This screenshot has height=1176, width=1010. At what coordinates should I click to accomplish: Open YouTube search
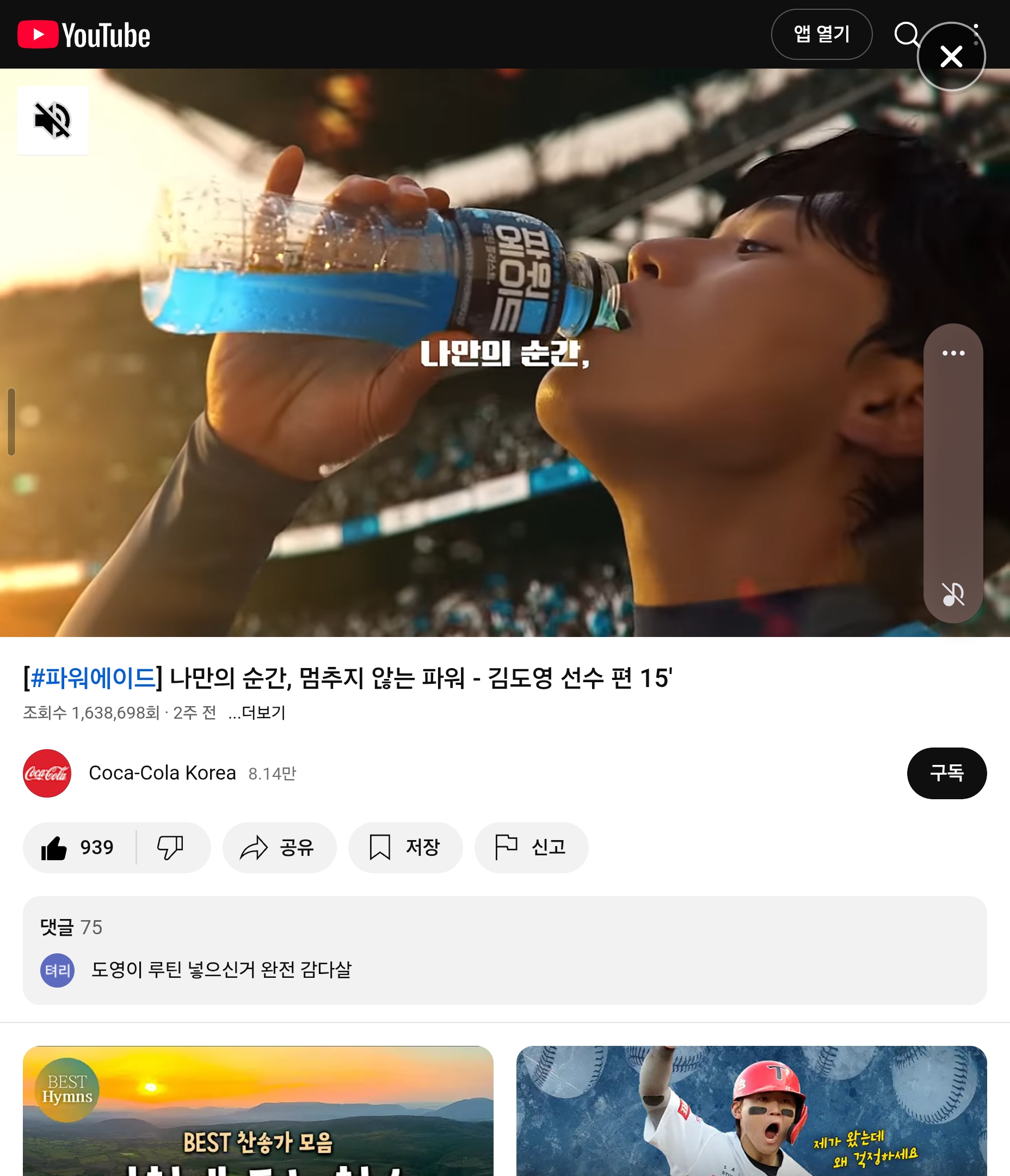(904, 34)
